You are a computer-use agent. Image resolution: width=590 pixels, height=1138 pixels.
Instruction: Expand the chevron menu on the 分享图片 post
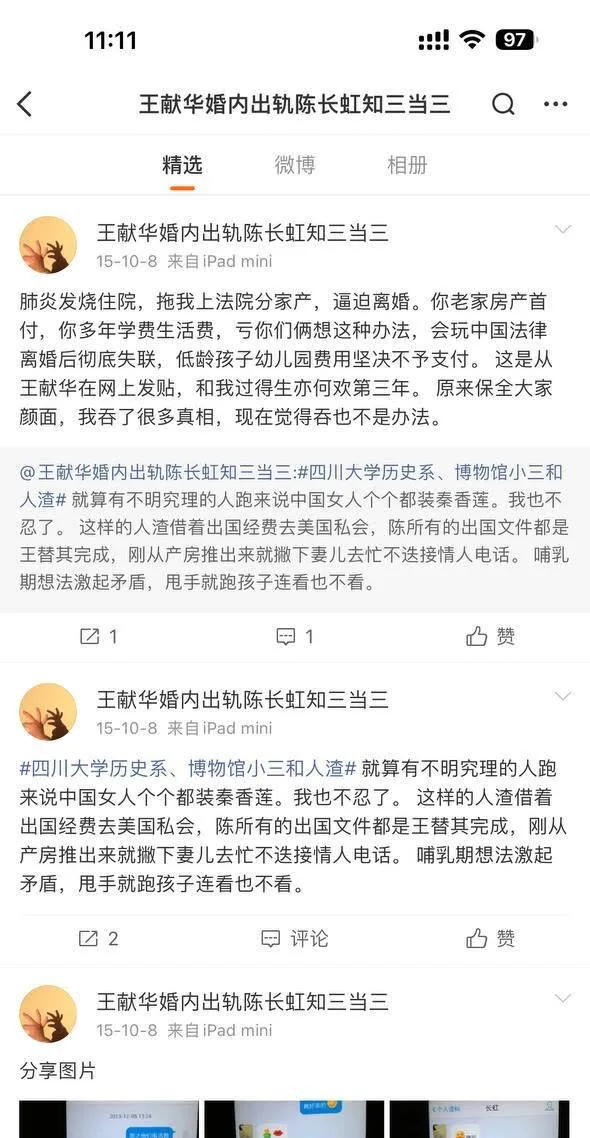point(562,999)
